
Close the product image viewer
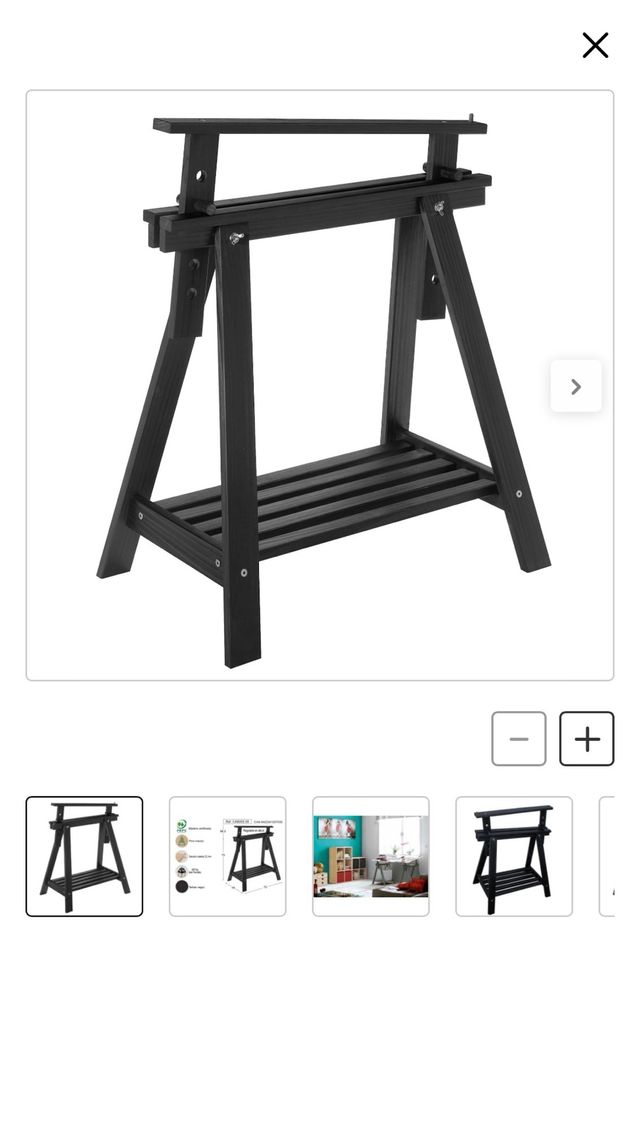(x=595, y=45)
